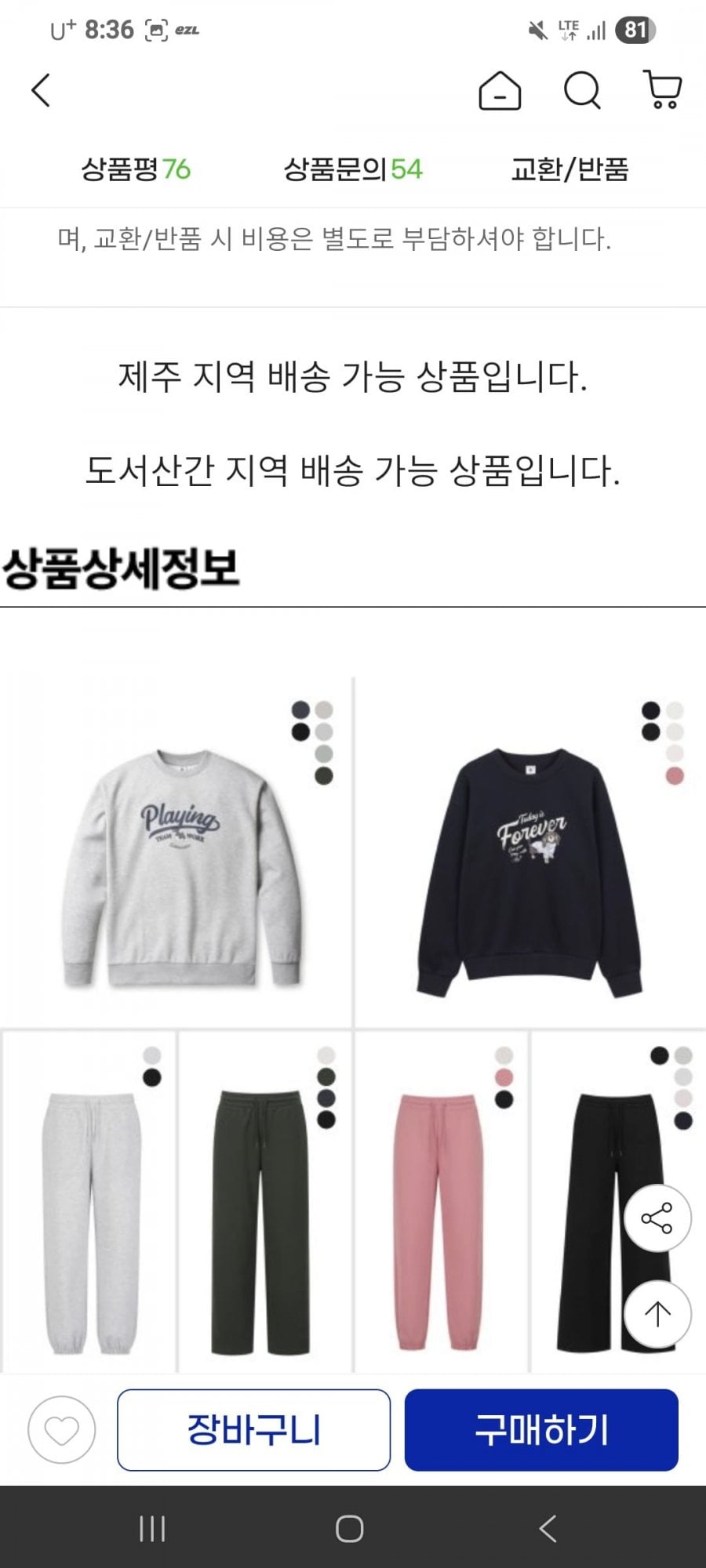Open the home icon in the header
The width and height of the screenshot is (706, 1568).
pyautogui.click(x=500, y=91)
